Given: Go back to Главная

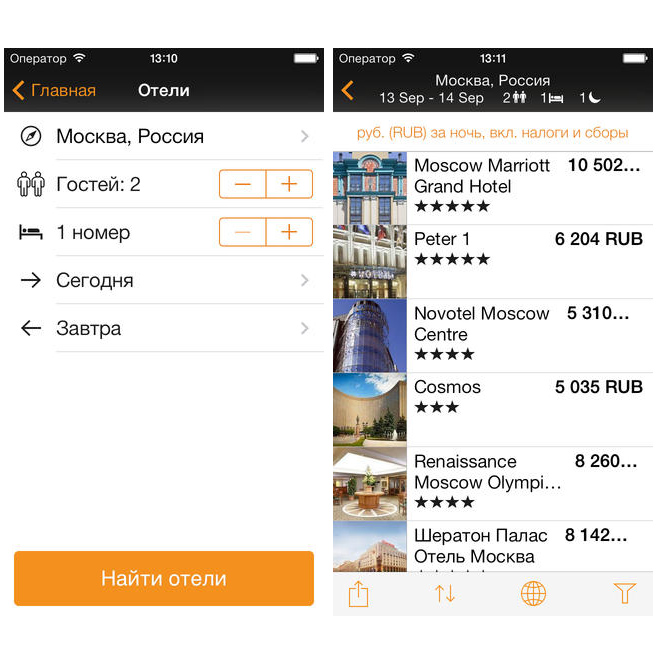Looking at the screenshot, I should 55,90.
